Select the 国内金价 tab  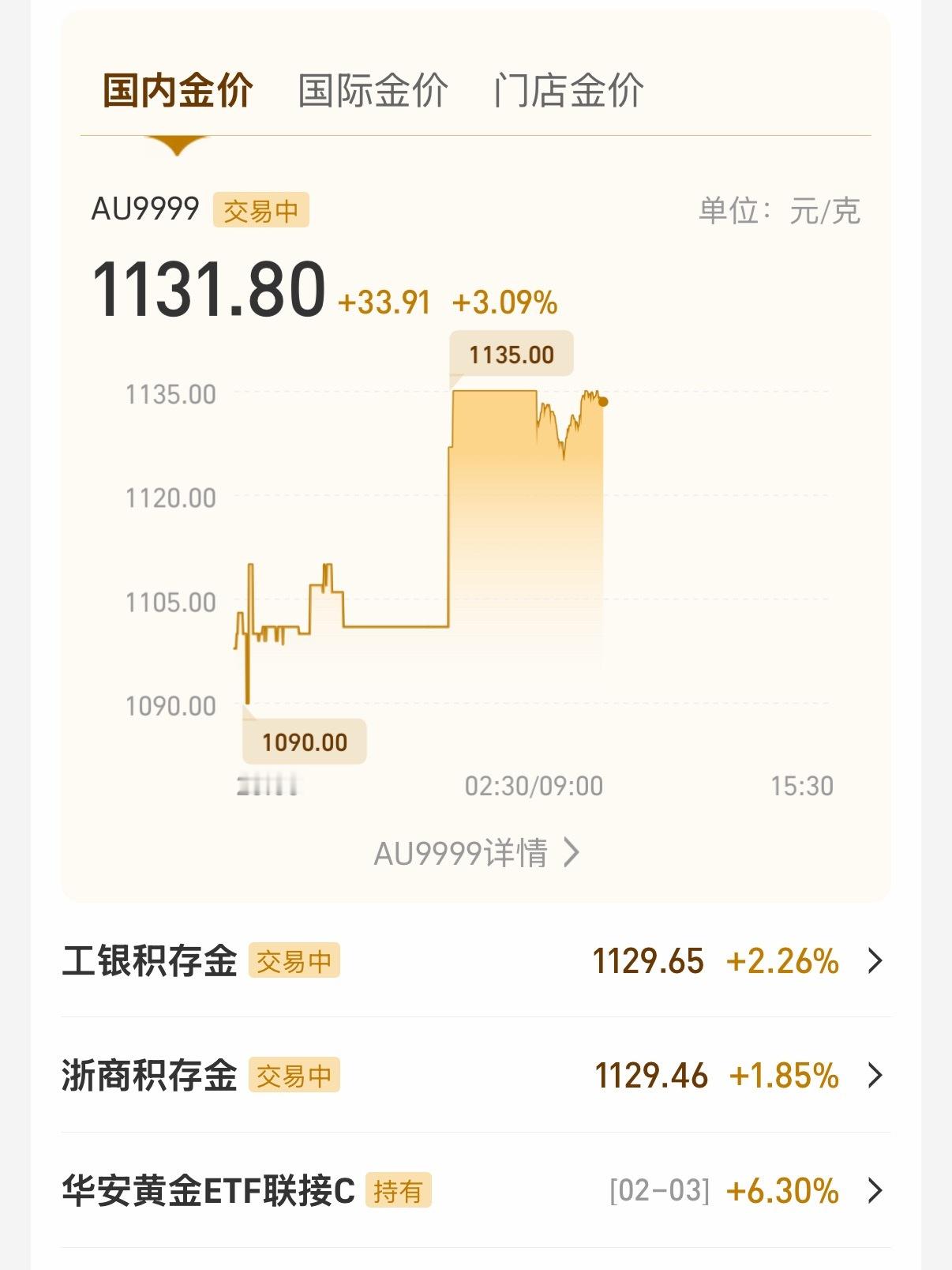click(x=178, y=90)
